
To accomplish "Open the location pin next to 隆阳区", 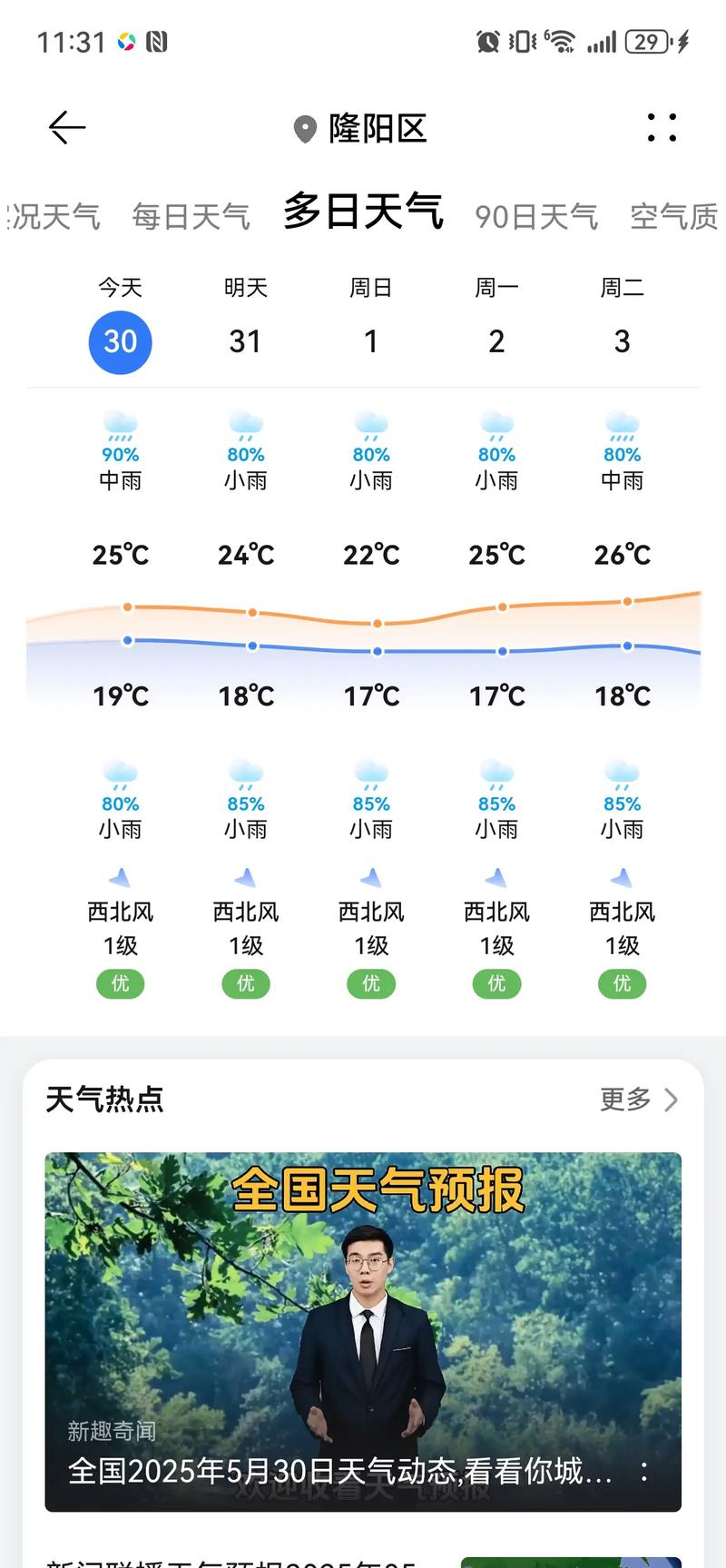I will [304, 127].
